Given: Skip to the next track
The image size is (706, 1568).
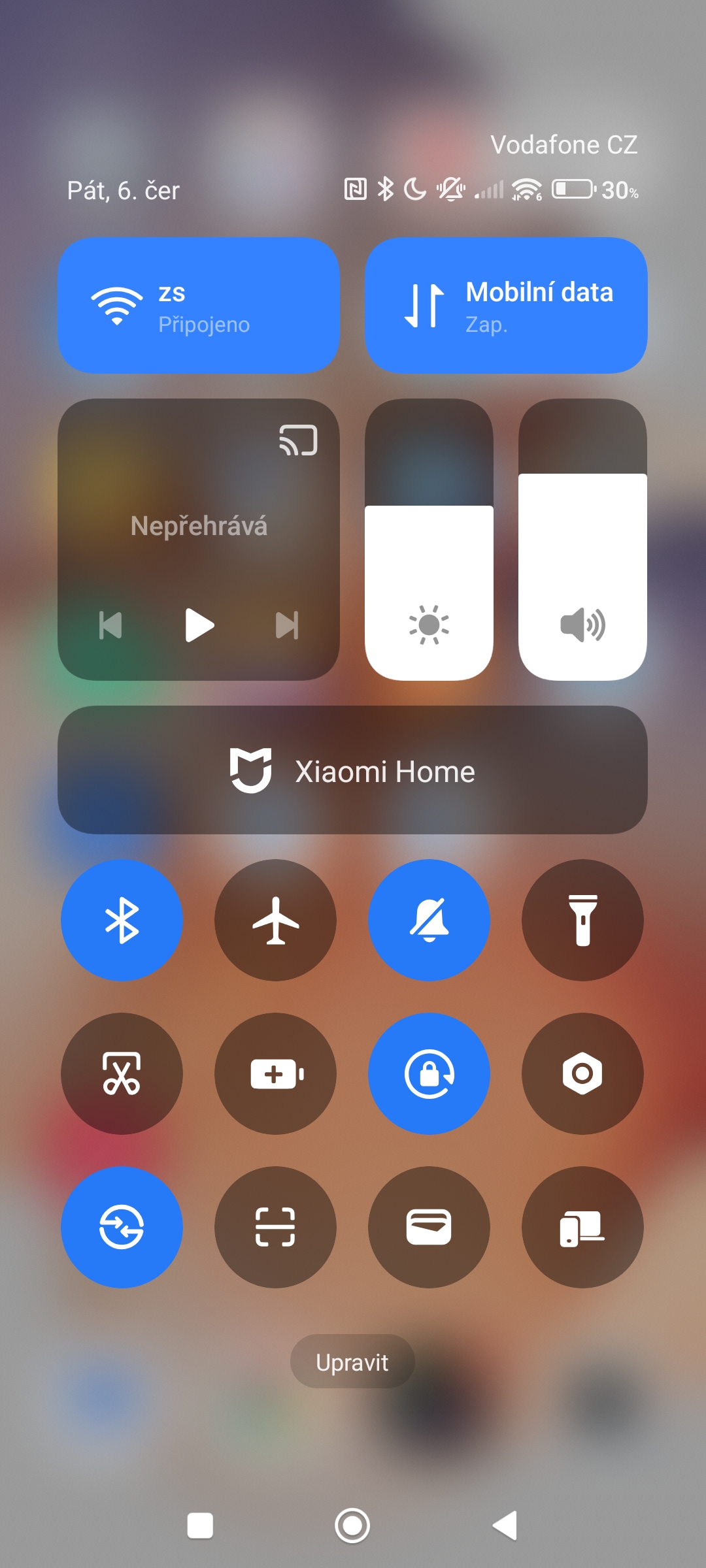Looking at the screenshot, I should (x=287, y=625).
